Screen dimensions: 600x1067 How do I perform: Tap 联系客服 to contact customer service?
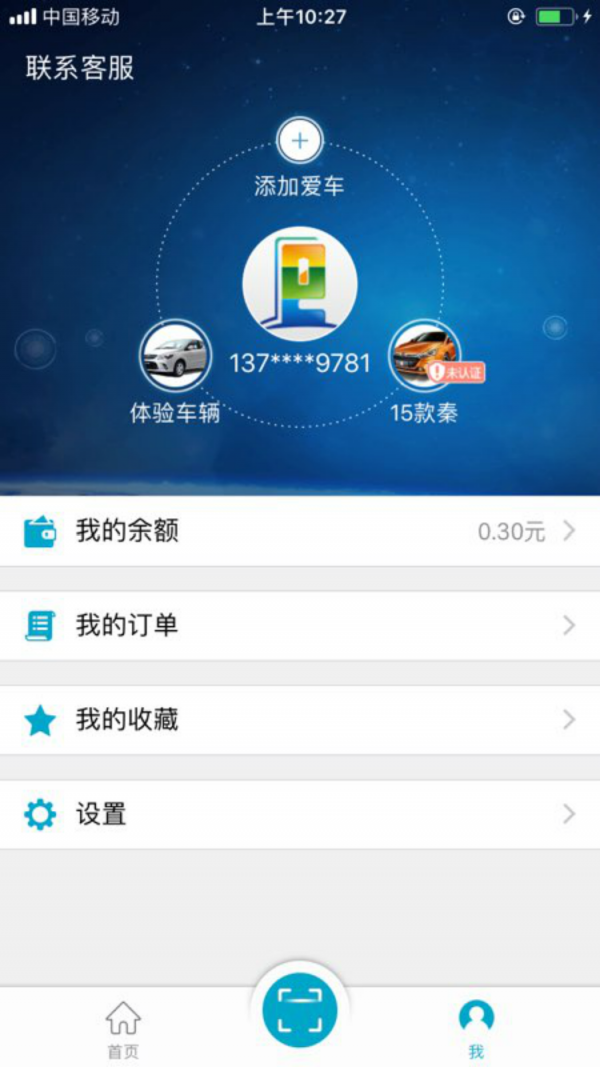(x=80, y=68)
